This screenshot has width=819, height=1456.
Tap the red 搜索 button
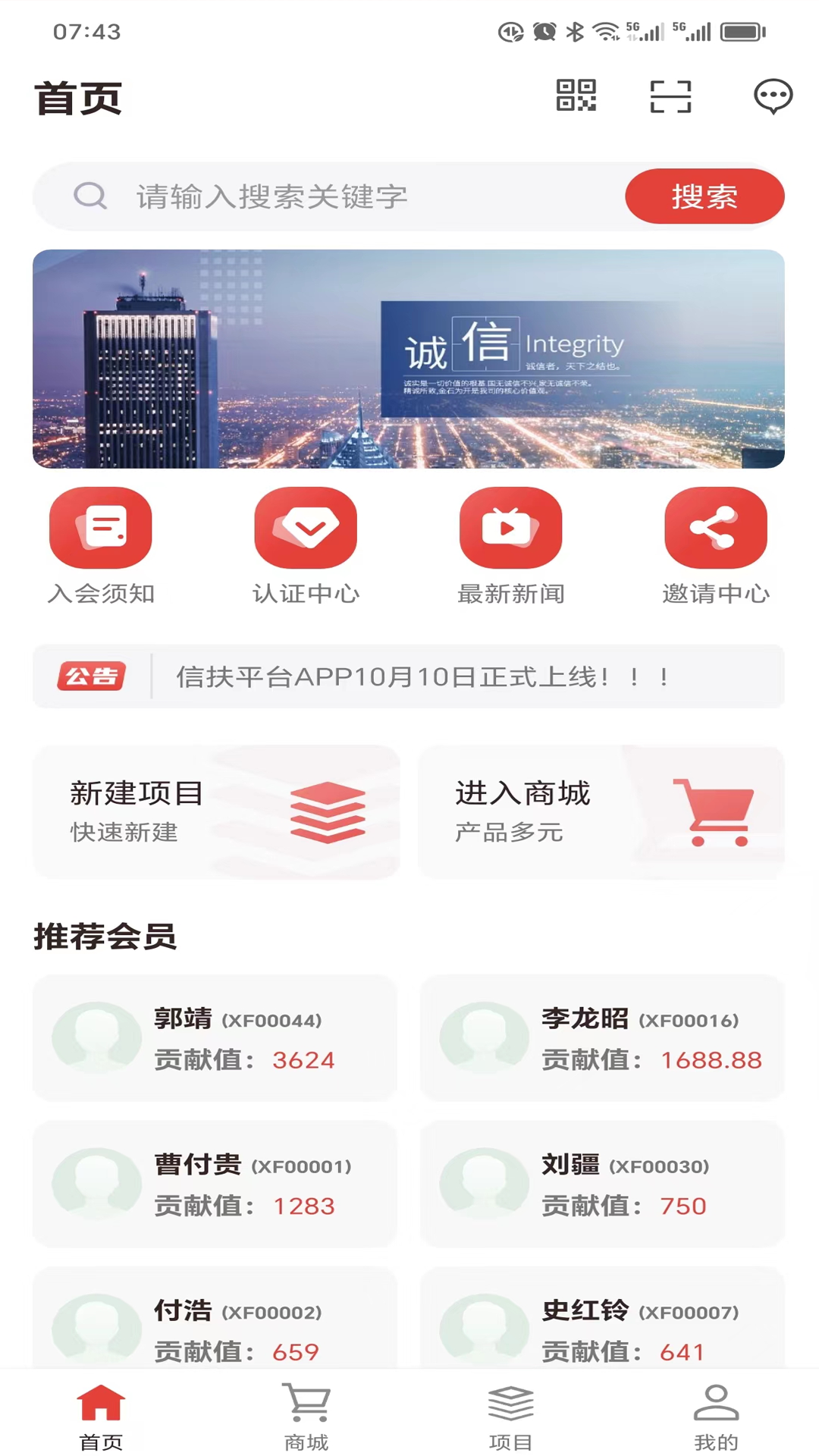click(704, 196)
